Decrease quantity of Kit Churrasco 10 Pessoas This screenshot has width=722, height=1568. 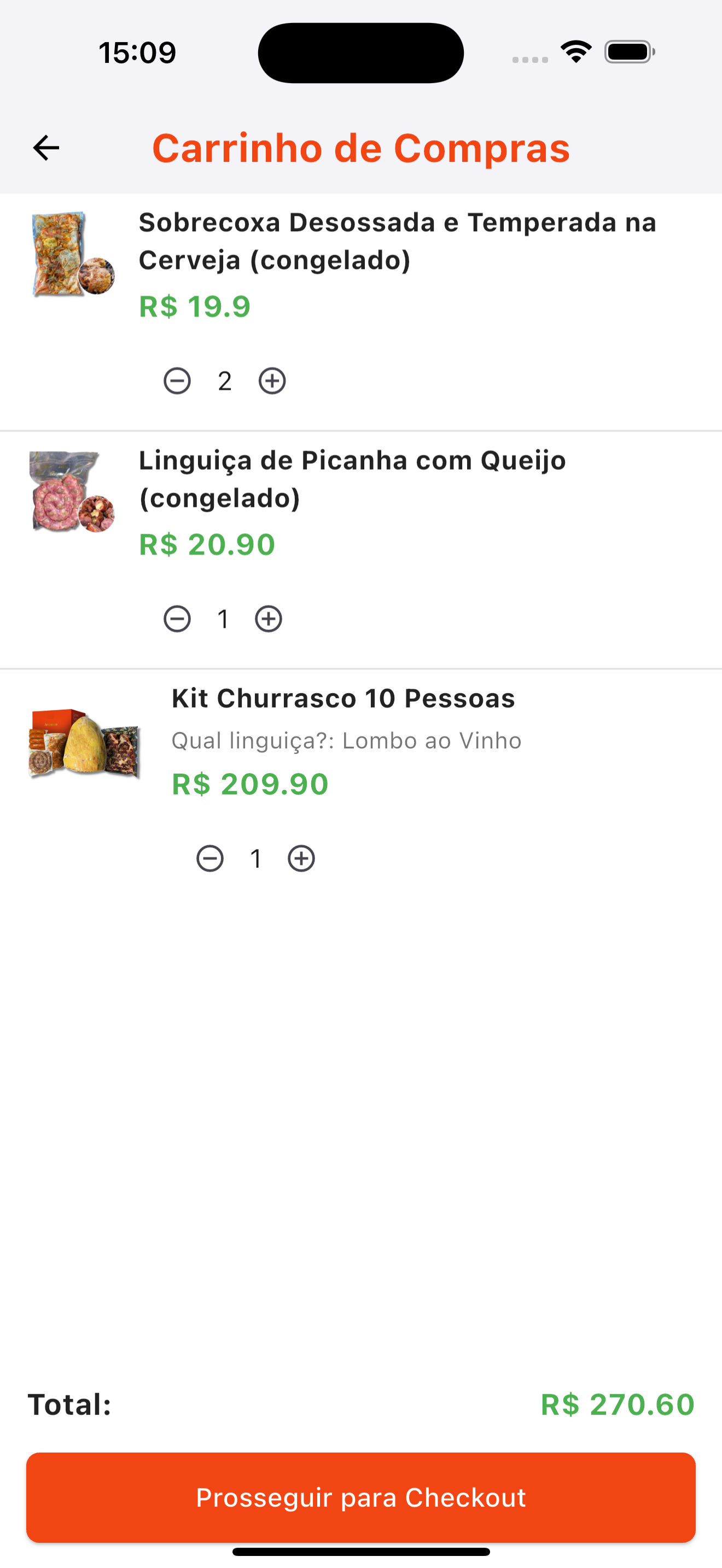click(x=210, y=859)
